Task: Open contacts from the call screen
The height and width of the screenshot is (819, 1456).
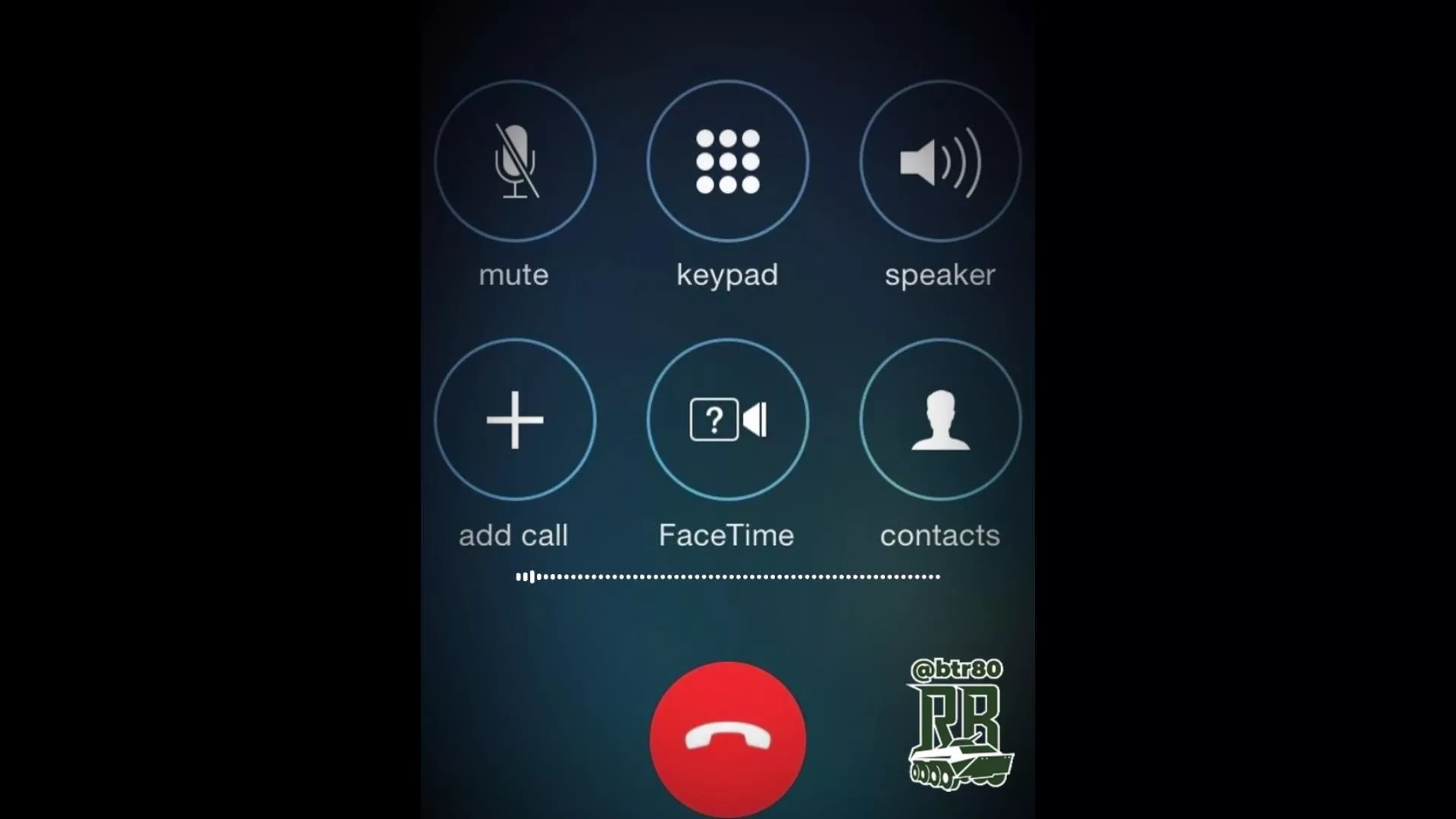Action: pos(940,419)
